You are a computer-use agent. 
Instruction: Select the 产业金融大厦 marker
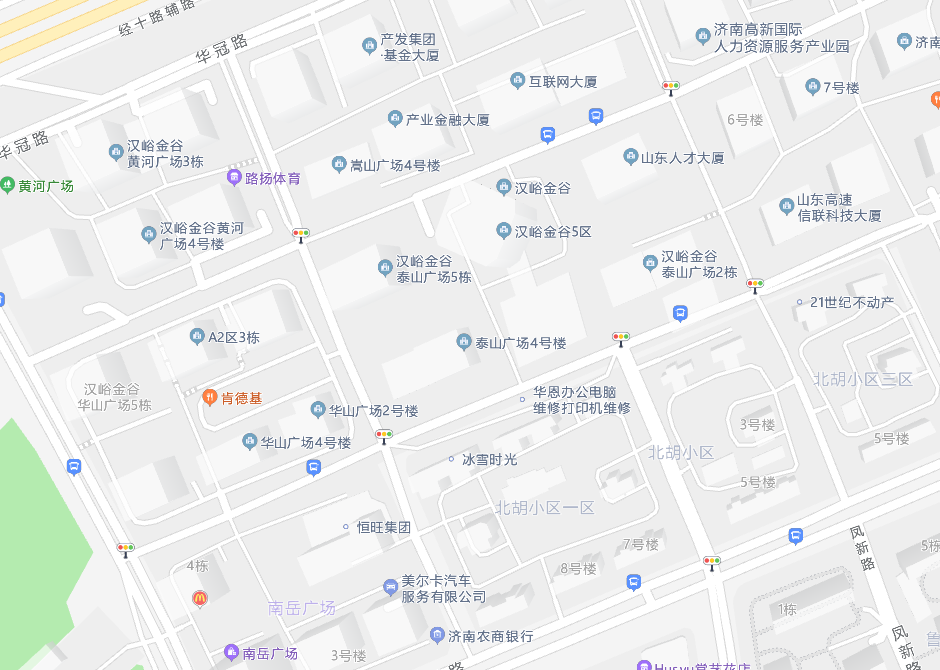395,119
